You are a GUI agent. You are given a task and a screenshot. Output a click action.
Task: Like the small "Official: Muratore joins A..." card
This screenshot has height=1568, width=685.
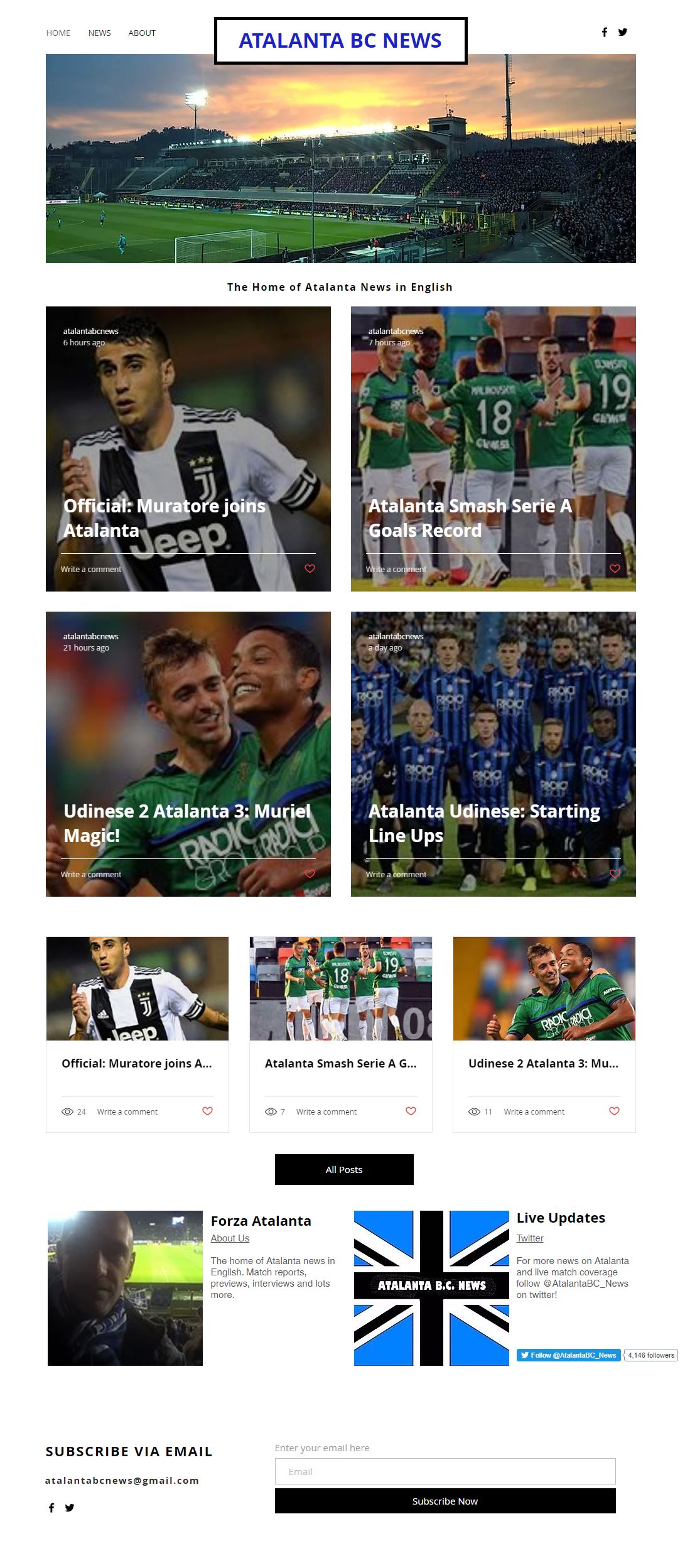pyautogui.click(x=207, y=1111)
